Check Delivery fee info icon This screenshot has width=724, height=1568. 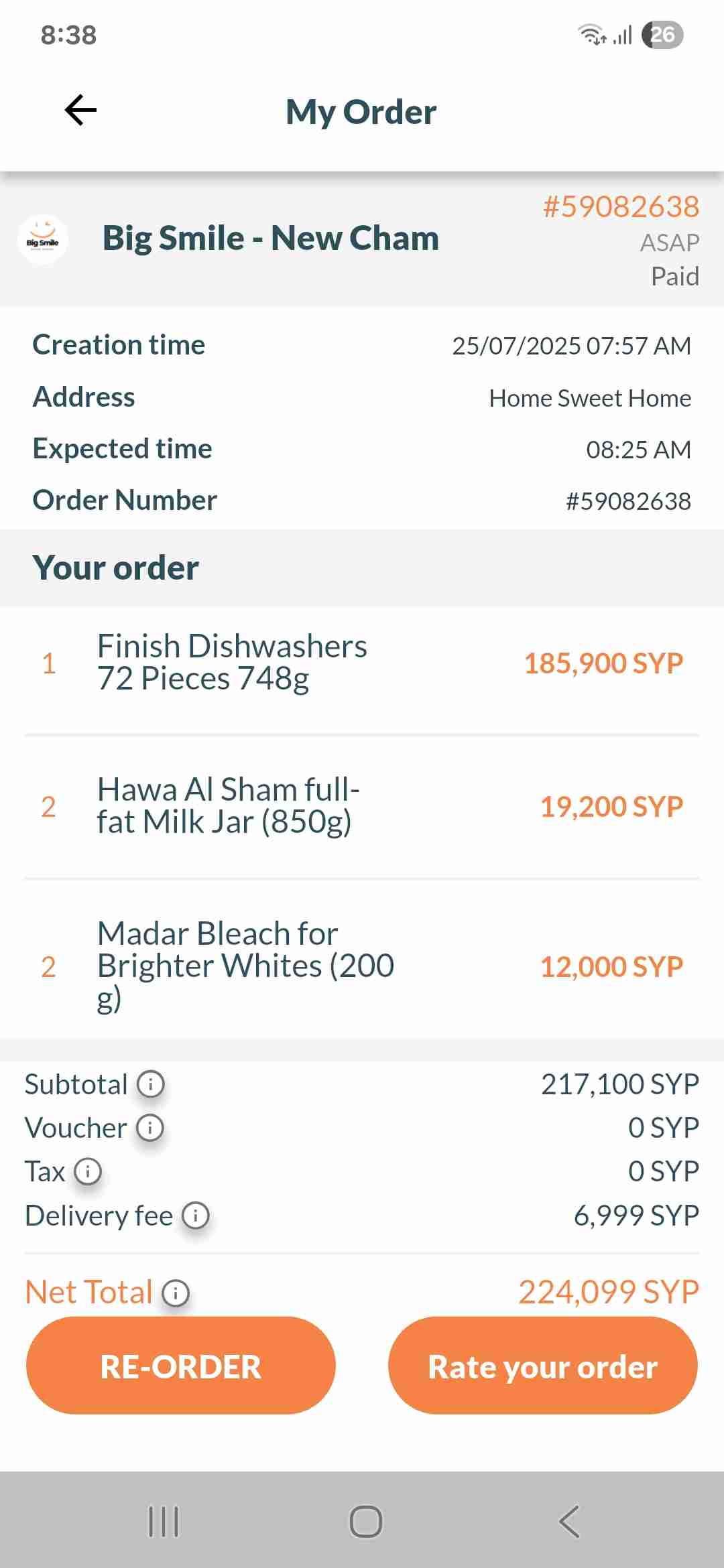[196, 1216]
